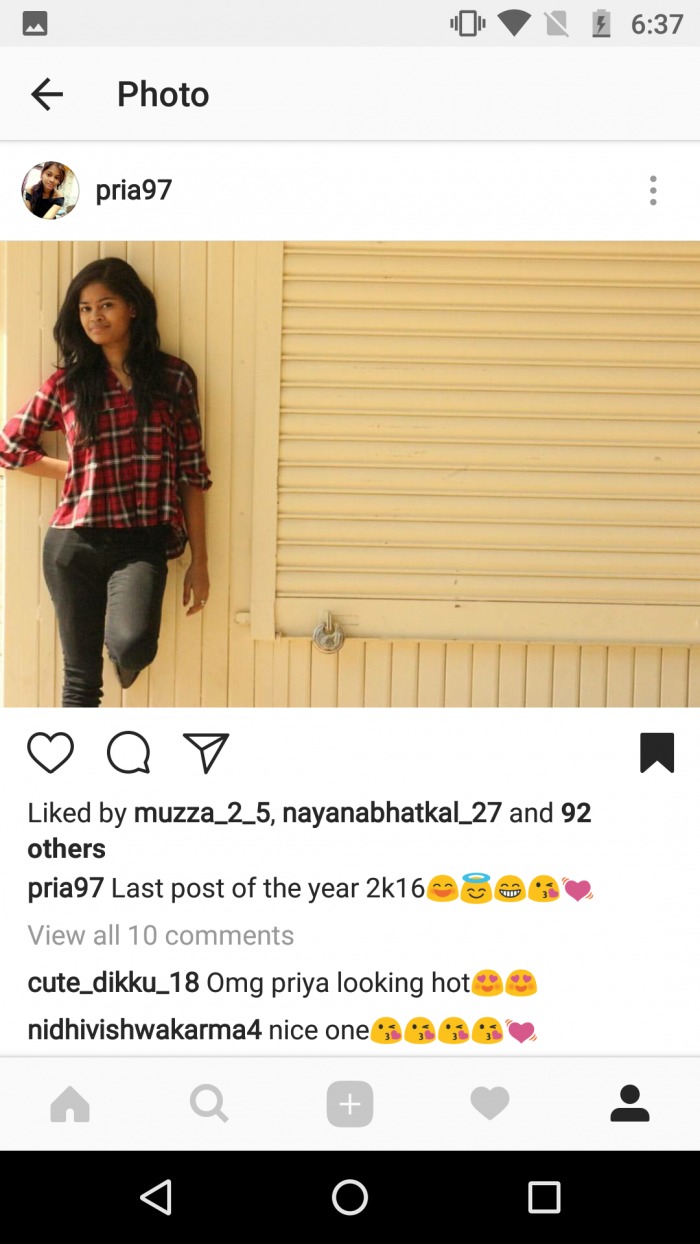Create a new post with plus button
Image resolution: width=700 pixels, height=1244 pixels.
(x=350, y=1104)
